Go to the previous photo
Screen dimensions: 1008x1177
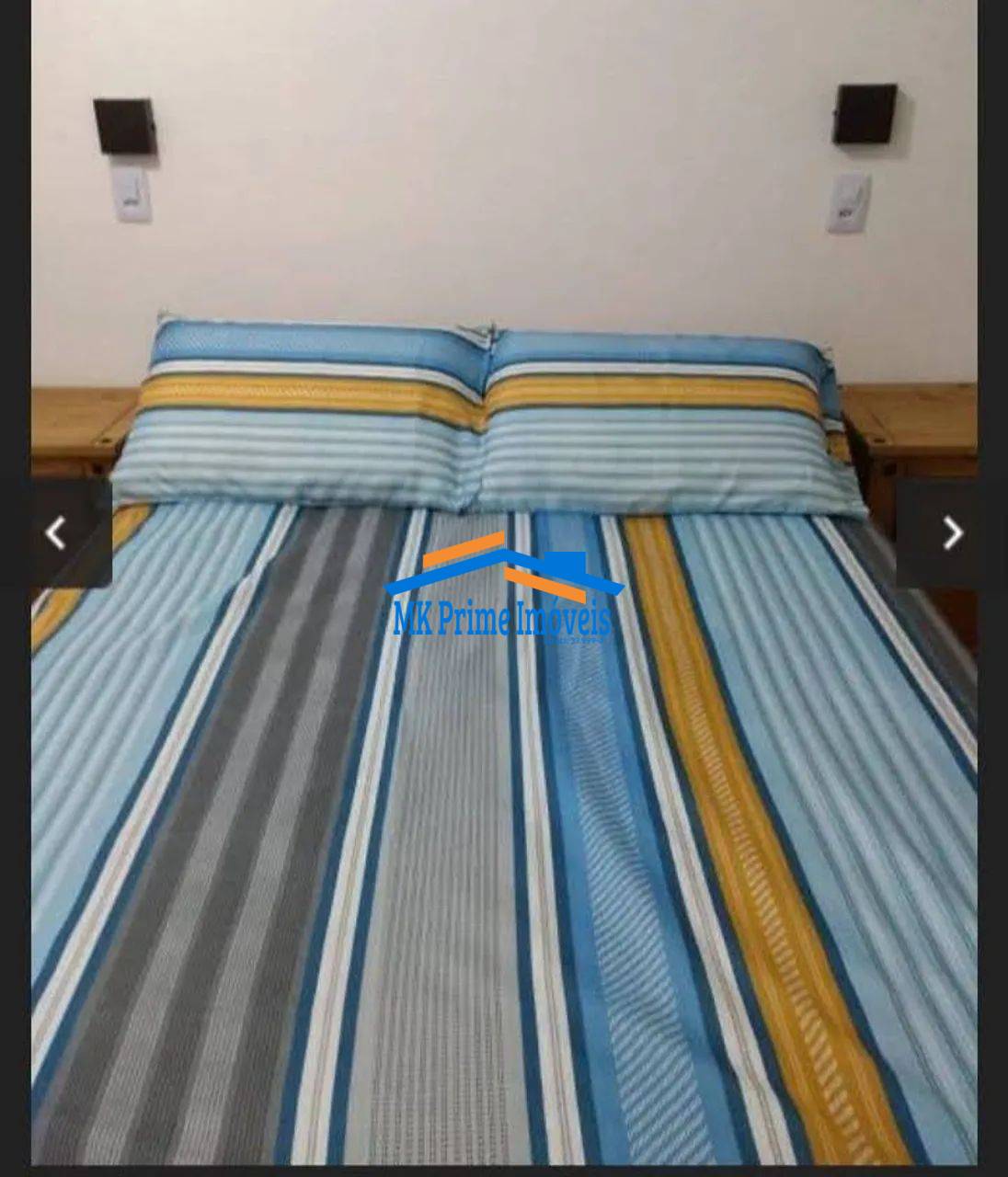coord(56,532)
